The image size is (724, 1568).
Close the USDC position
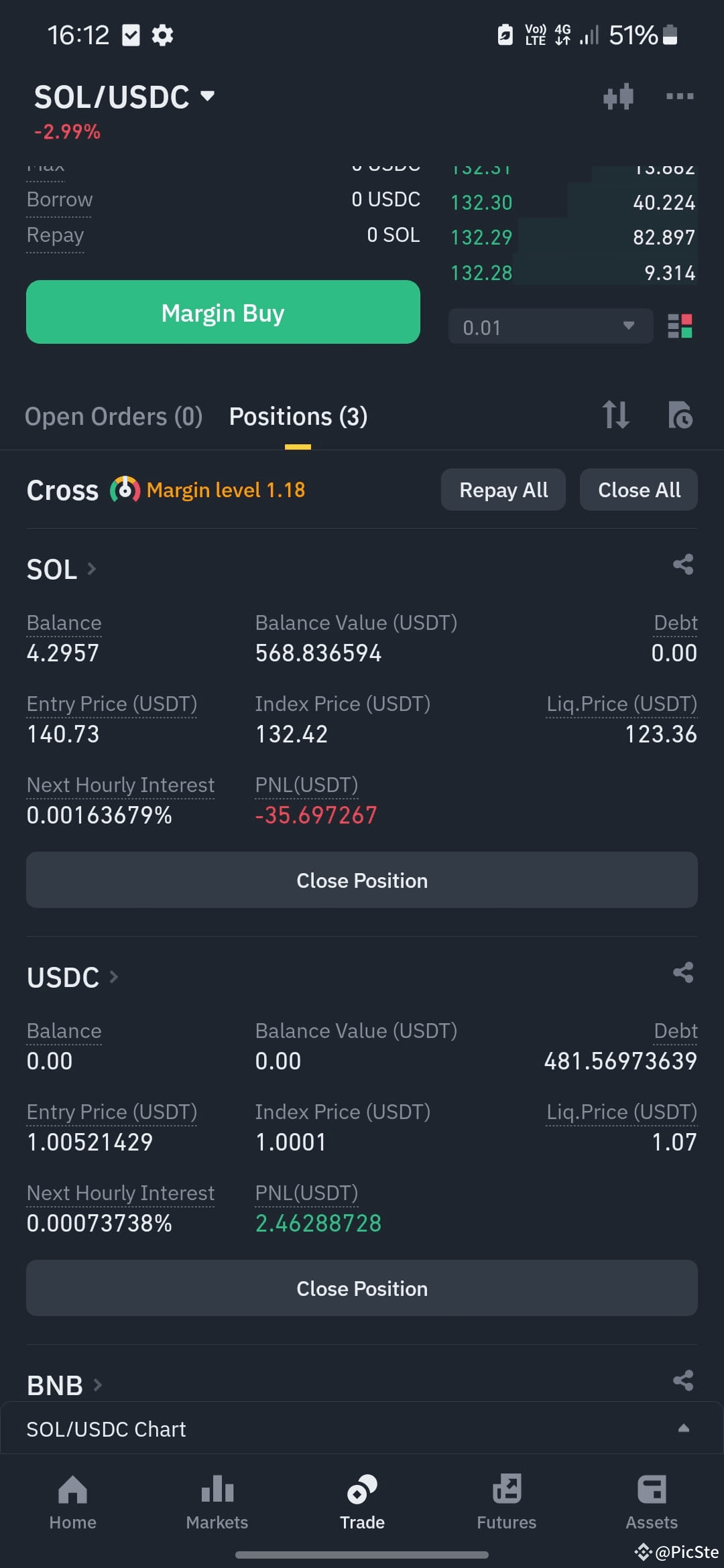pos(362,1289)
